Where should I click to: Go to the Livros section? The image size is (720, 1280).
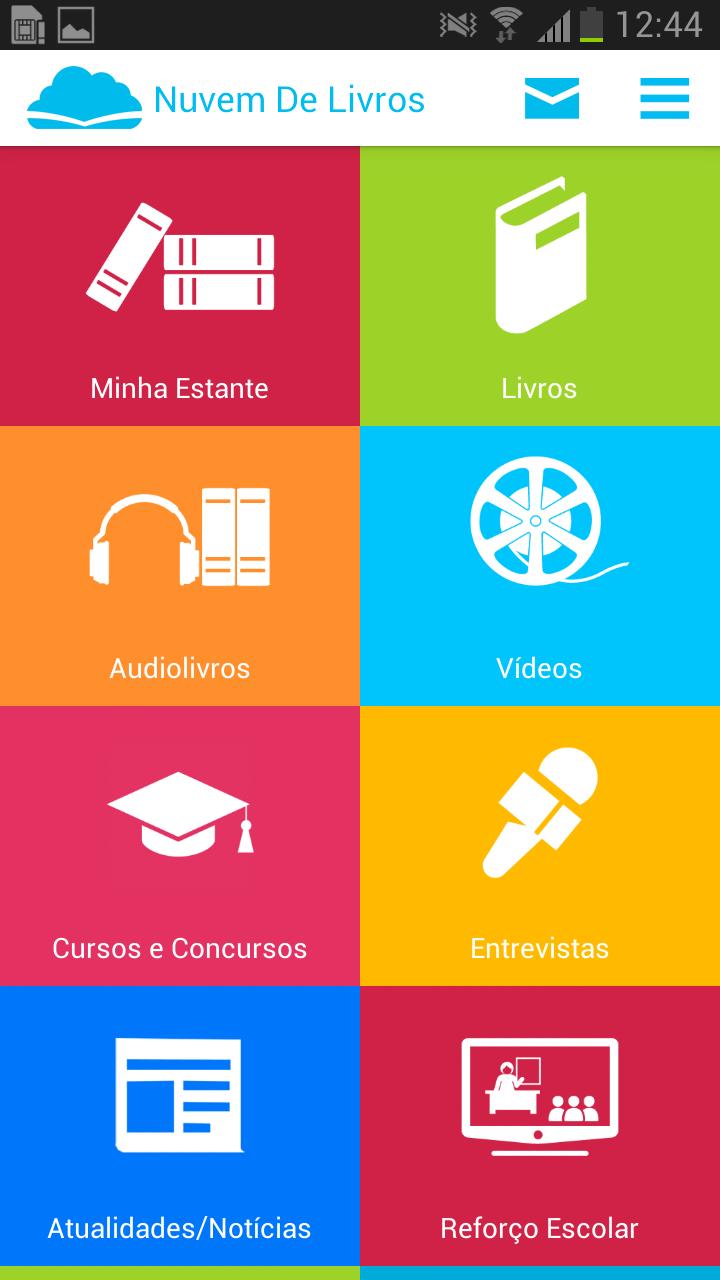[x=540, y=286]
